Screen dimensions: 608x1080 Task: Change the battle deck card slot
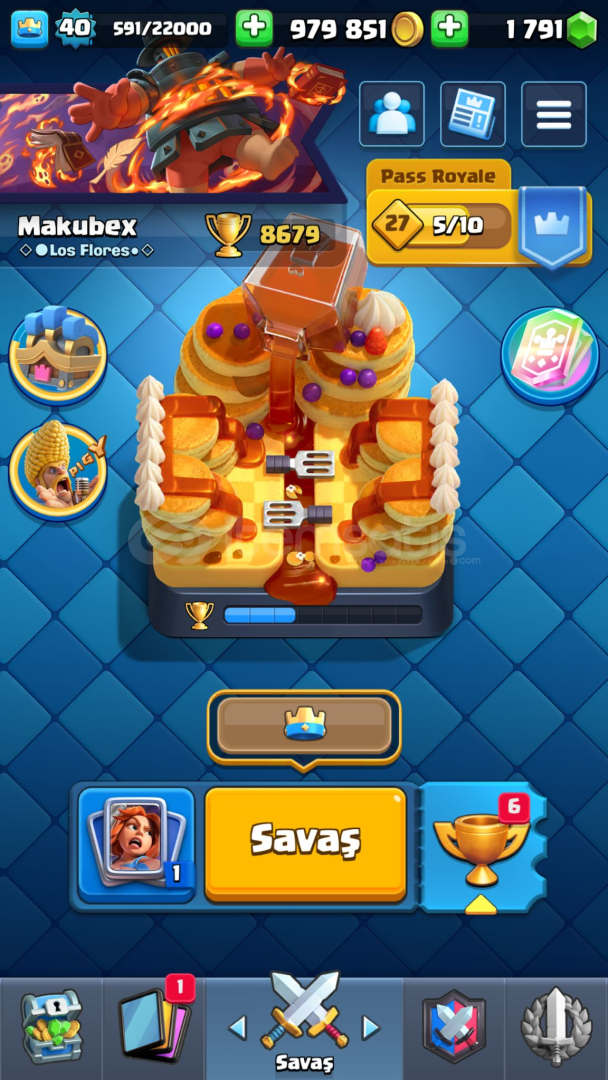136,843
